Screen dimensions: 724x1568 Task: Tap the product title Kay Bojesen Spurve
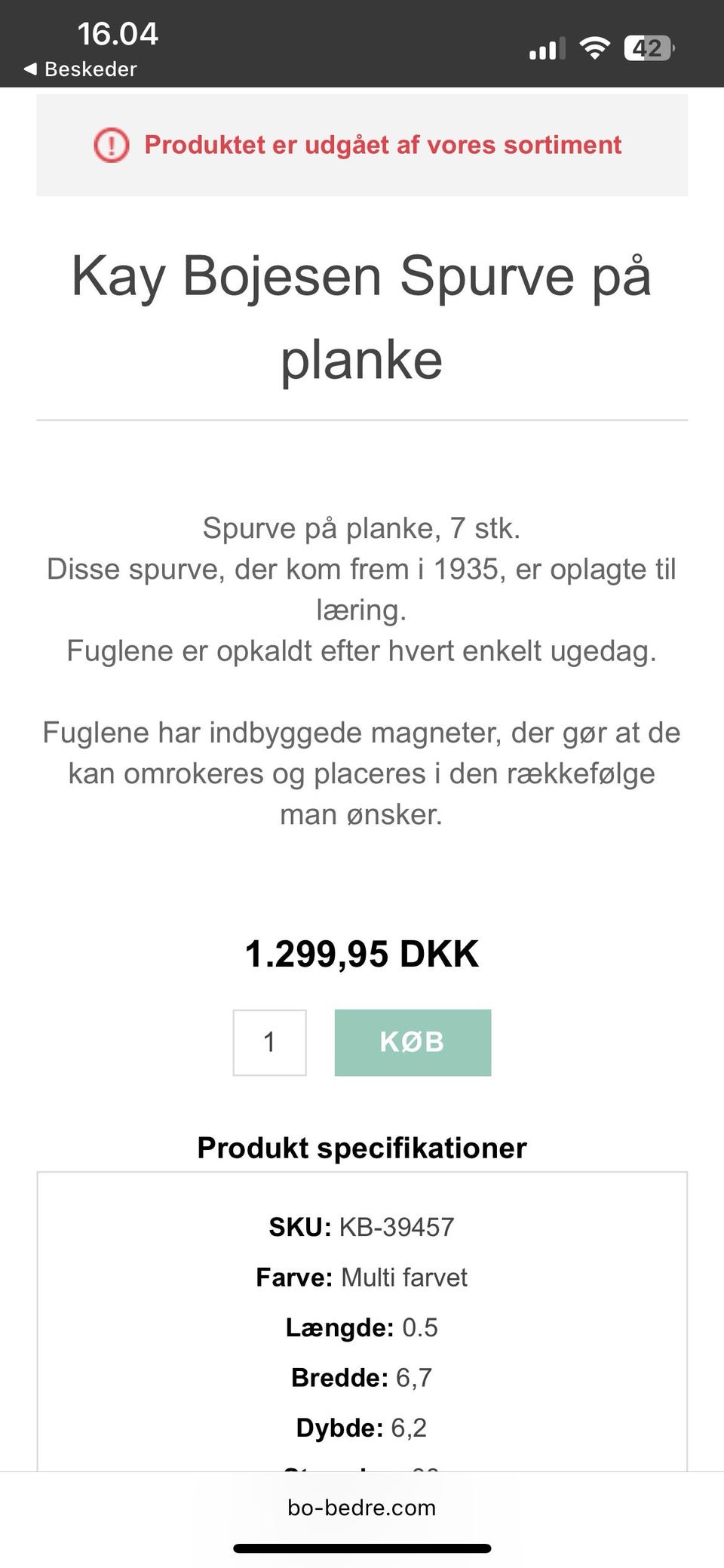coord(362,317)
